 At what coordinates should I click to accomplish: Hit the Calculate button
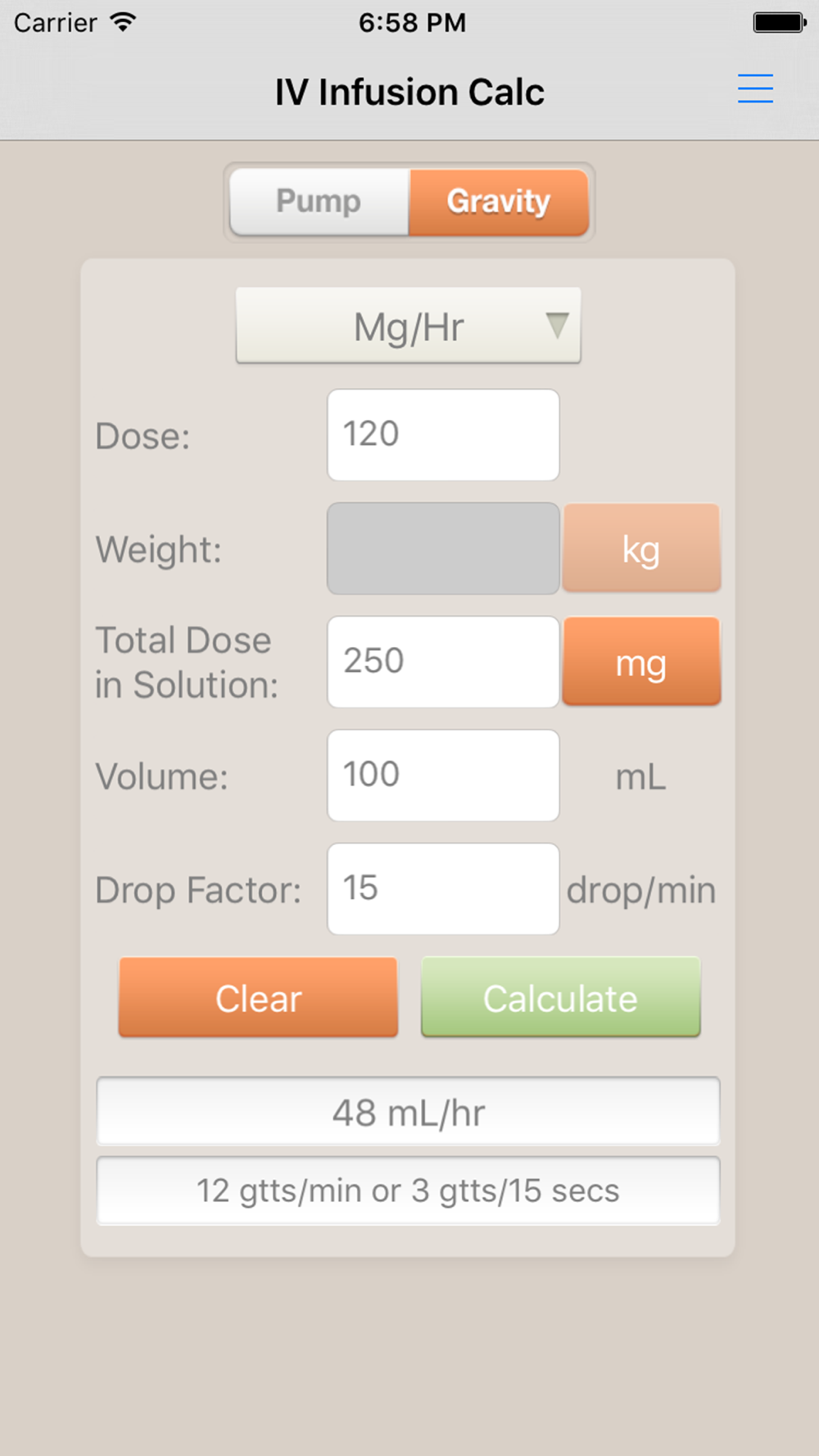(561, 997)
